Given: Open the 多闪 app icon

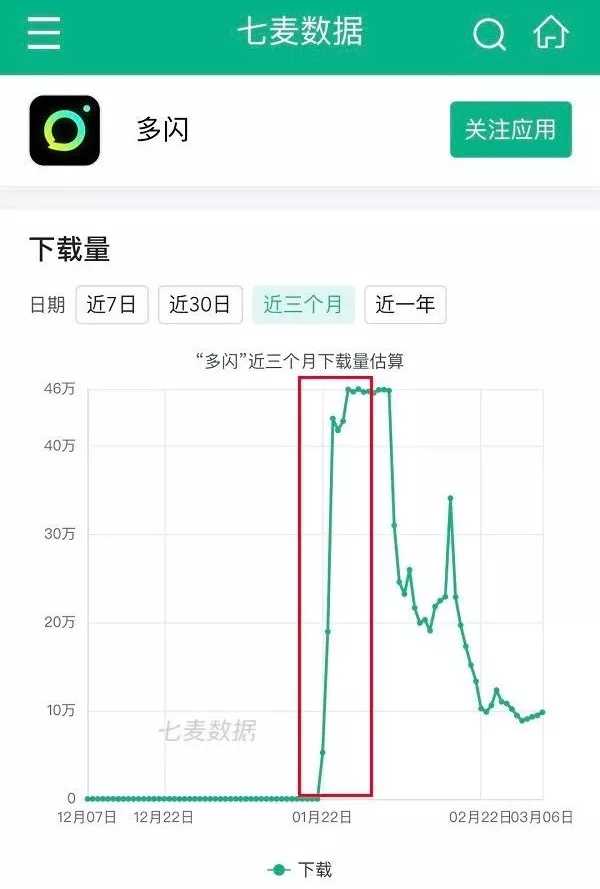Looking at the screenshot, I should click(x=65, y=130).
